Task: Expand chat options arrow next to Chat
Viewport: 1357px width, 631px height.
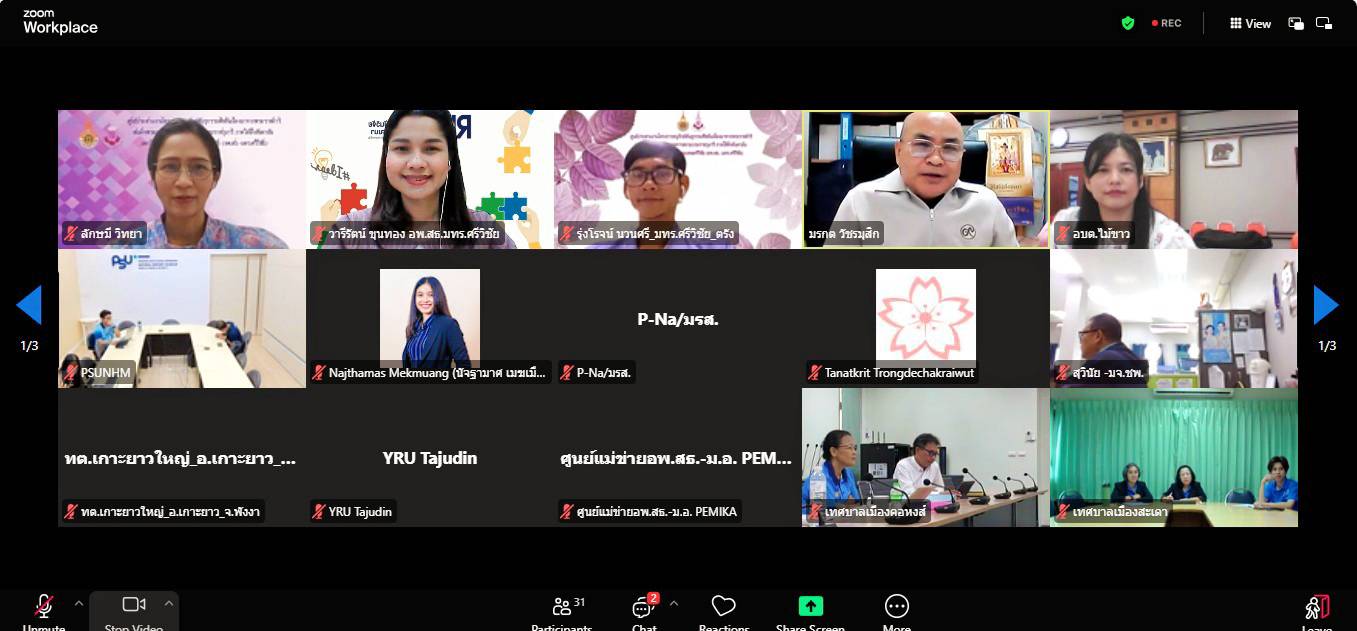Action: [673, 603]
